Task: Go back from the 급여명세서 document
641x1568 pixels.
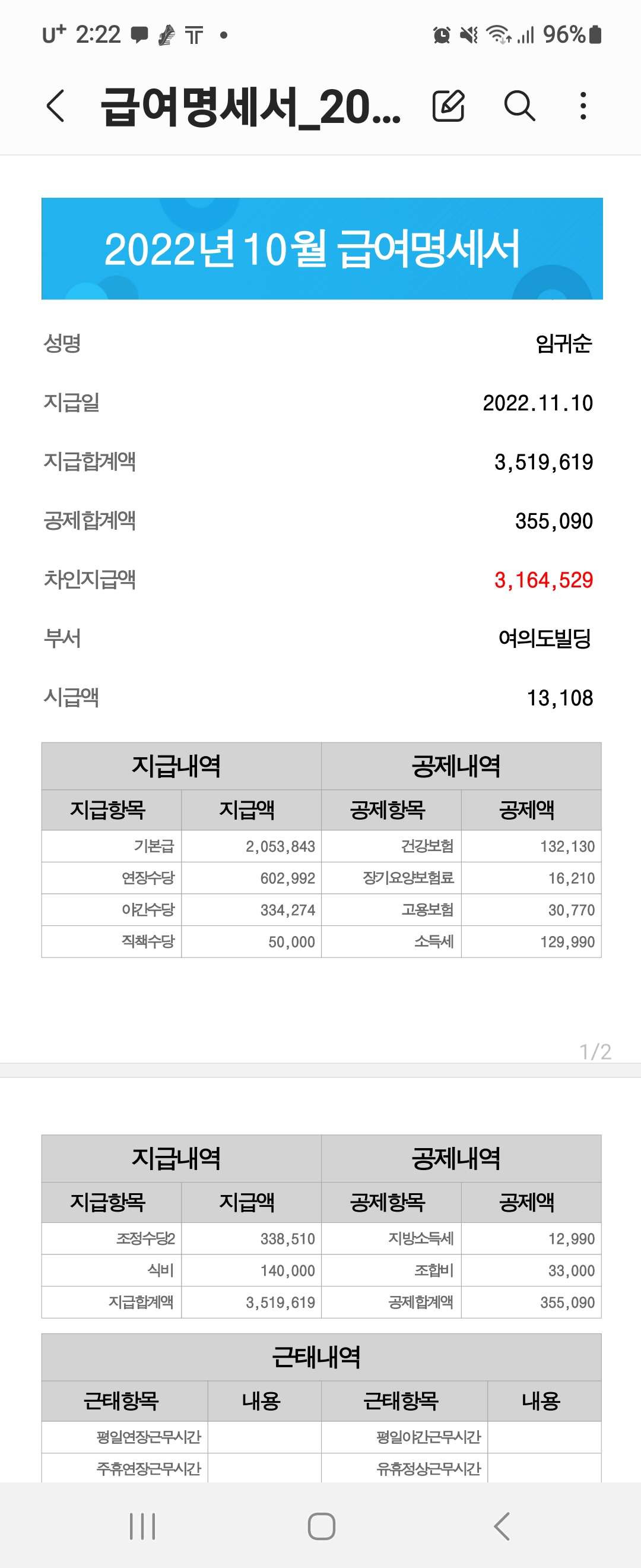Action: coord(55,106)
